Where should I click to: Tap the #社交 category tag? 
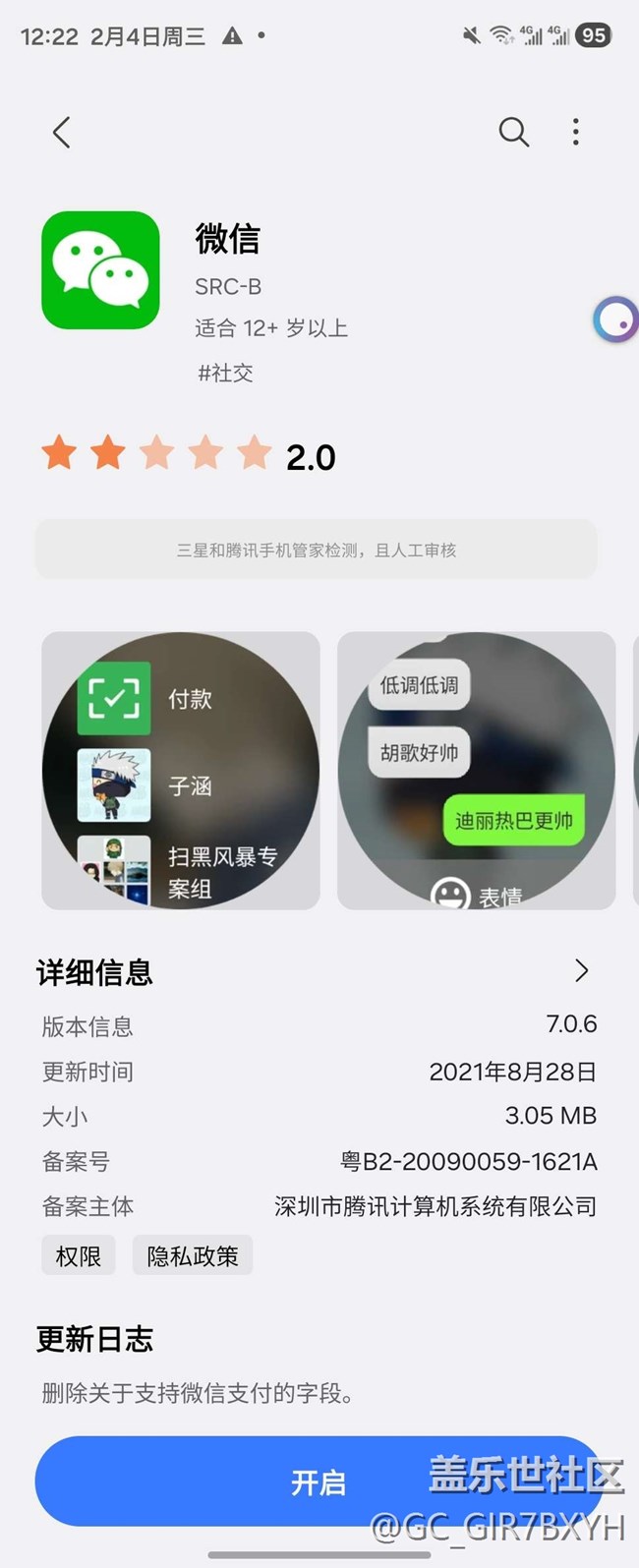[226, 373]
